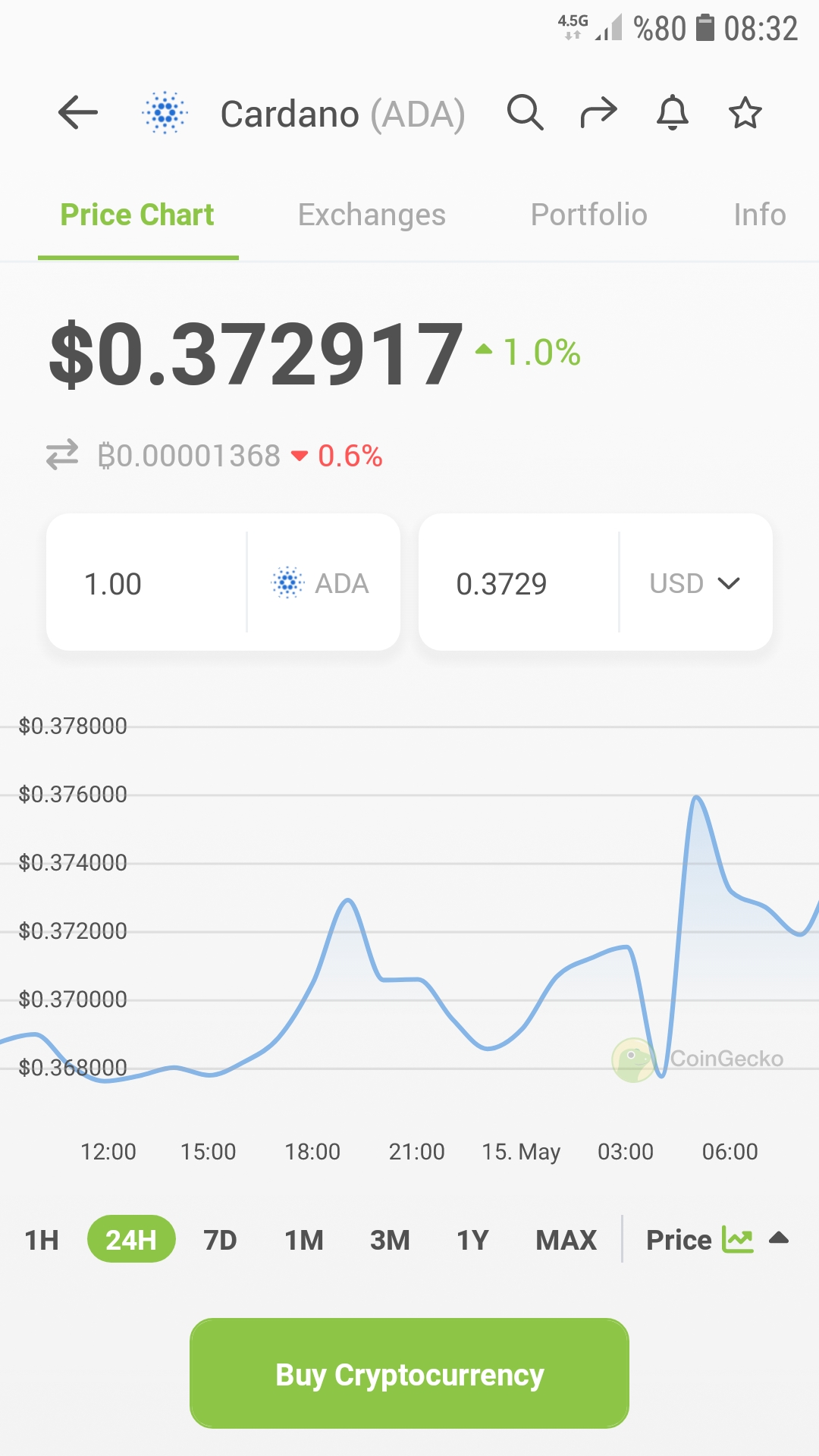Choose the 3M chart range
This screenshot has width=819, height=1456.
pos(390,1240)
